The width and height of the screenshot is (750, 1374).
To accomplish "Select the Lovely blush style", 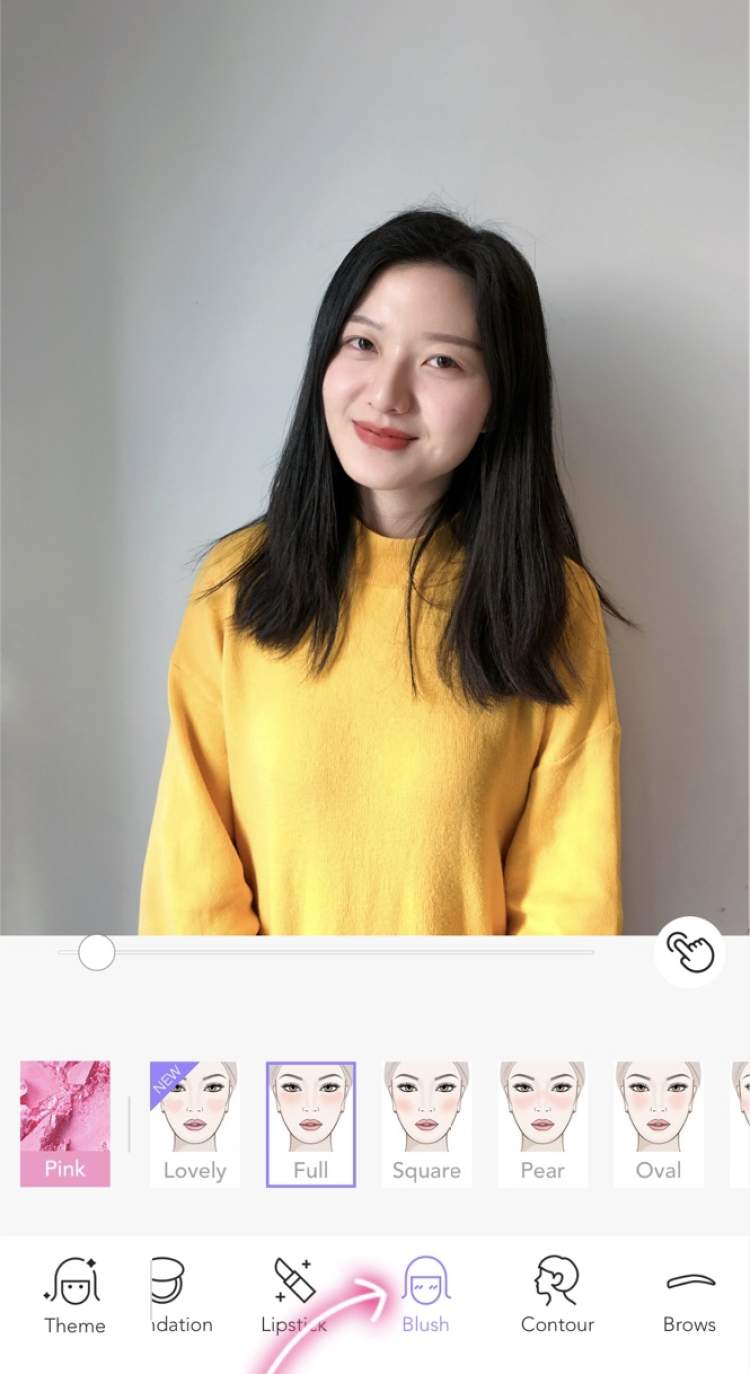I will coord(194,1123).
